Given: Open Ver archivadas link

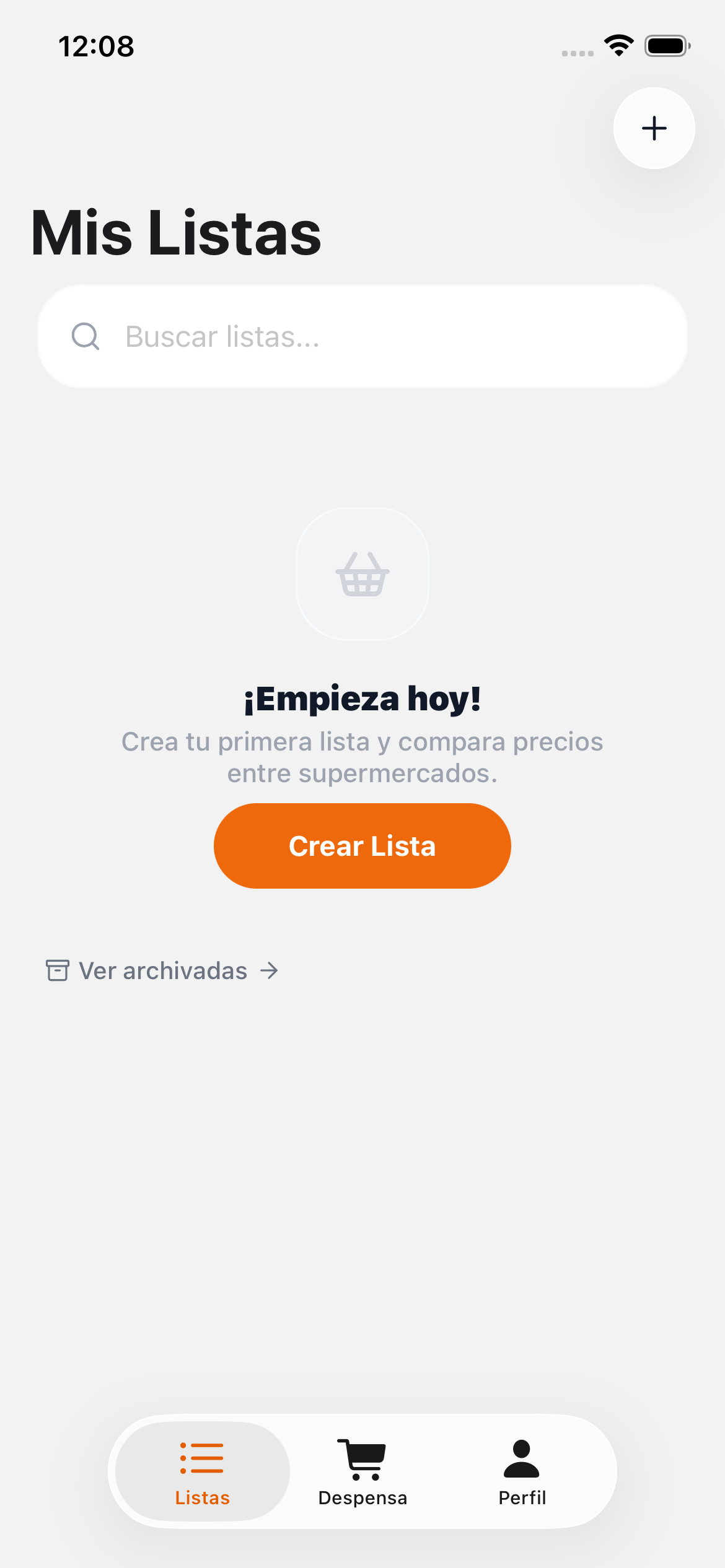Looking at the screenshot, I should coord(162,970).
